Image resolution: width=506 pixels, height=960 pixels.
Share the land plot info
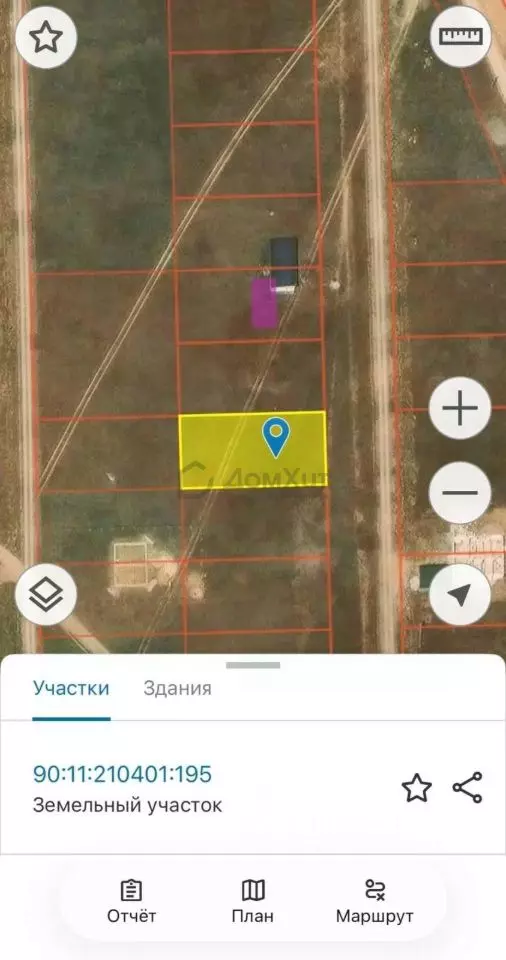coord(467,787)
